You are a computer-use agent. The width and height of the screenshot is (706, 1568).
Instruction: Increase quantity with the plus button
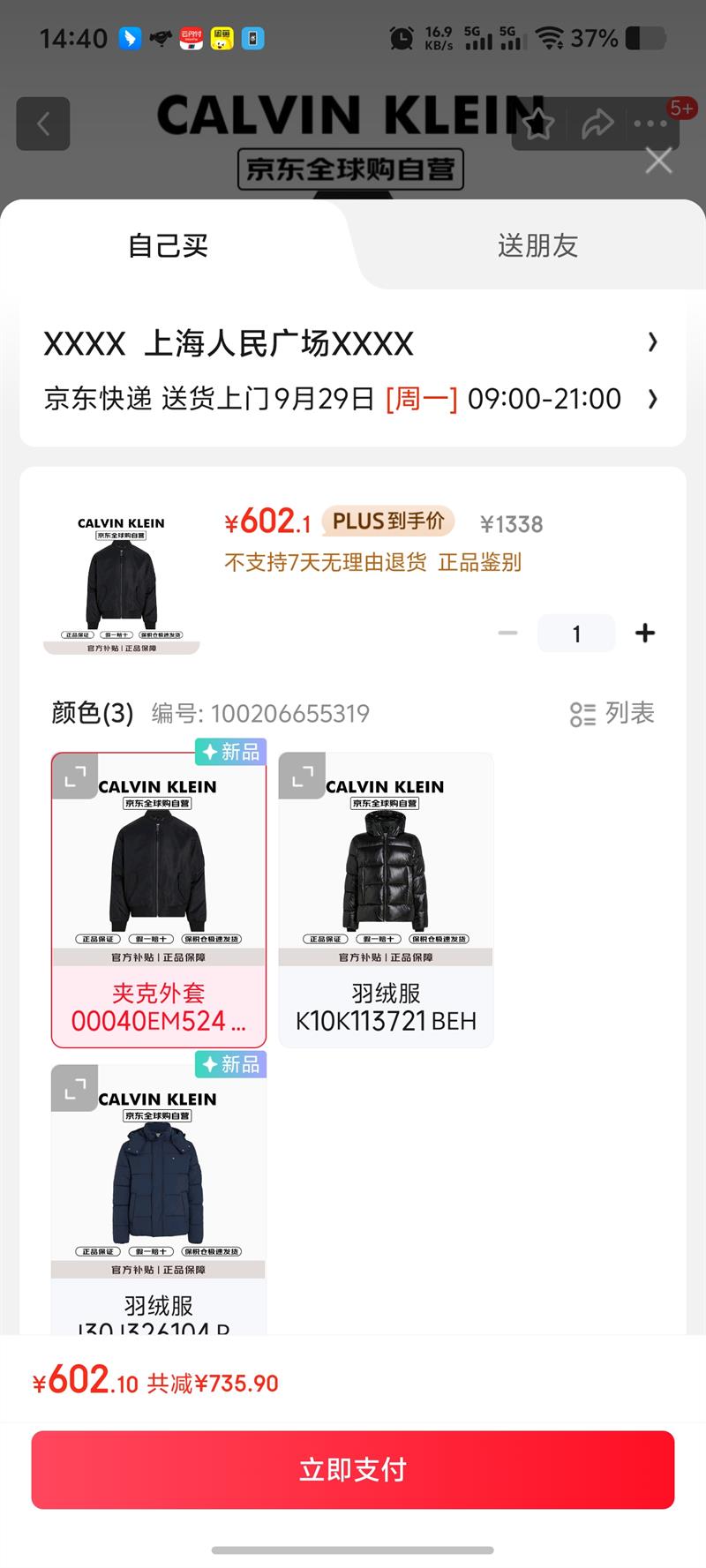click(645, 633)
